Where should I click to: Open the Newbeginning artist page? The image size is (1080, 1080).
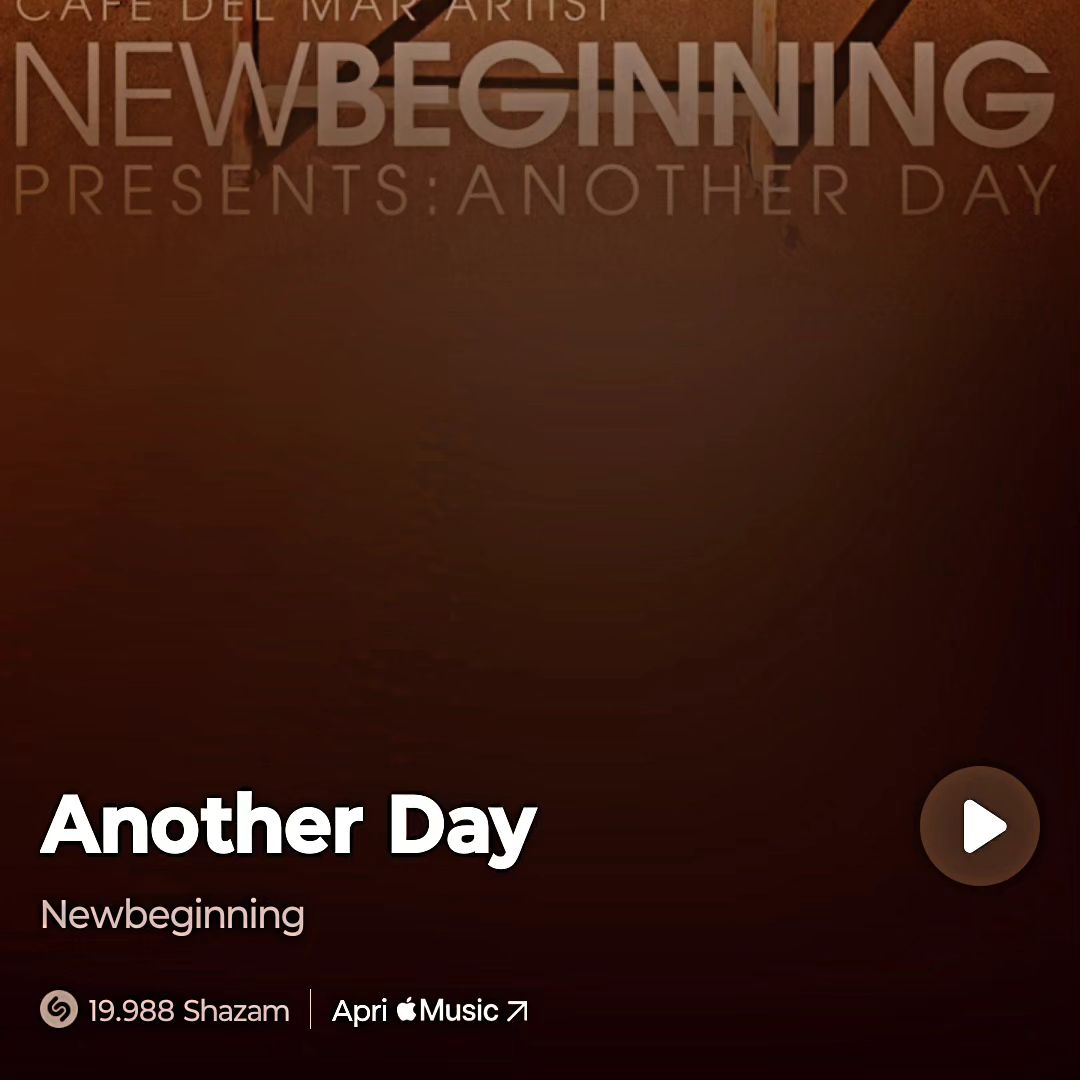(172, 915)
